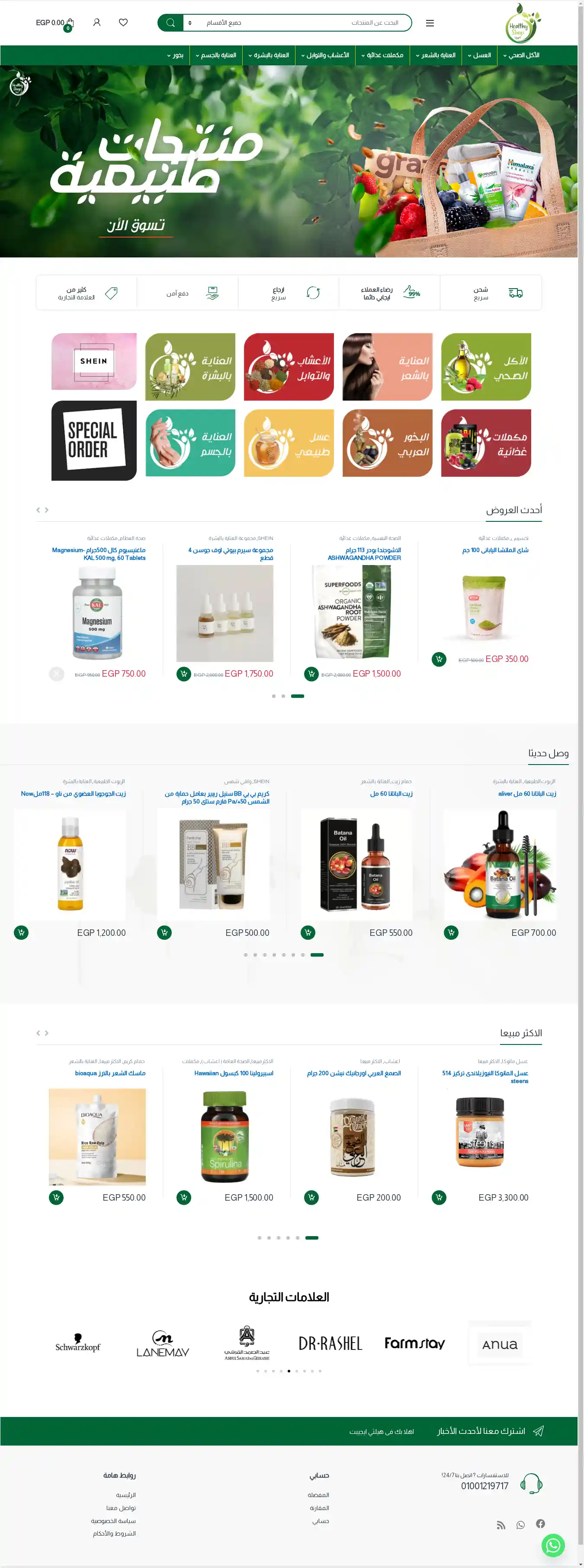Viewport: 584px width, 1568px height.
Task: Open the Special Order tile
Action: (94, 440)
